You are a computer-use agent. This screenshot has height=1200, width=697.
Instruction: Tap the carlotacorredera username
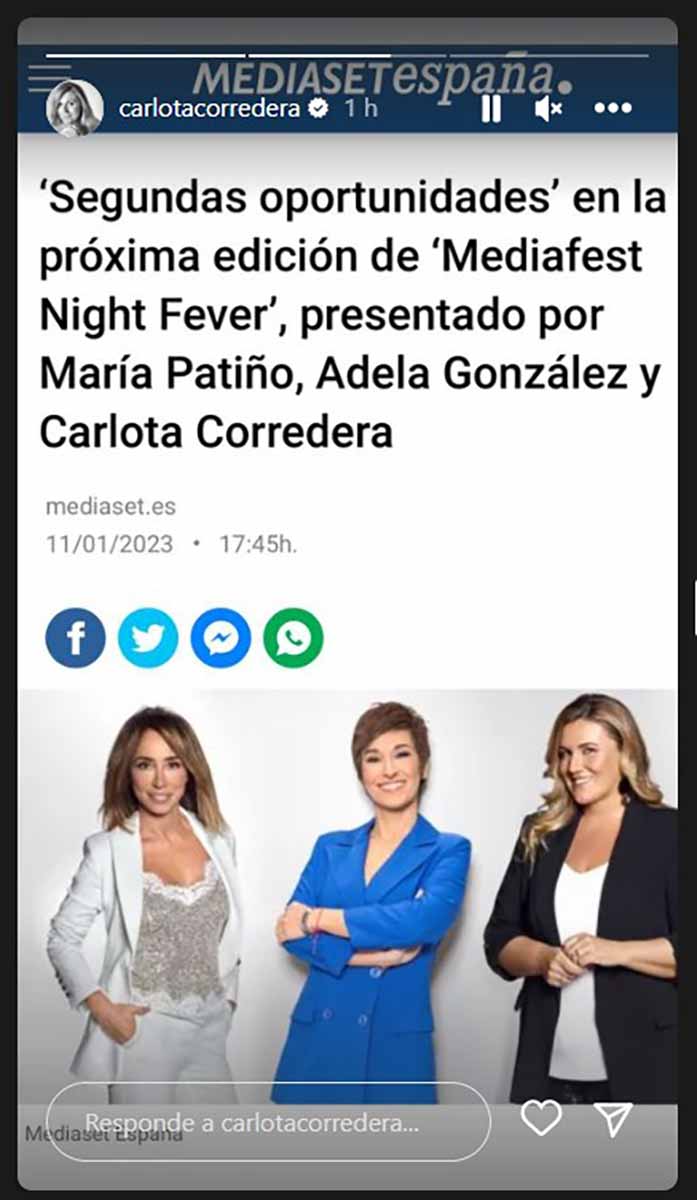tap(209, 109)
